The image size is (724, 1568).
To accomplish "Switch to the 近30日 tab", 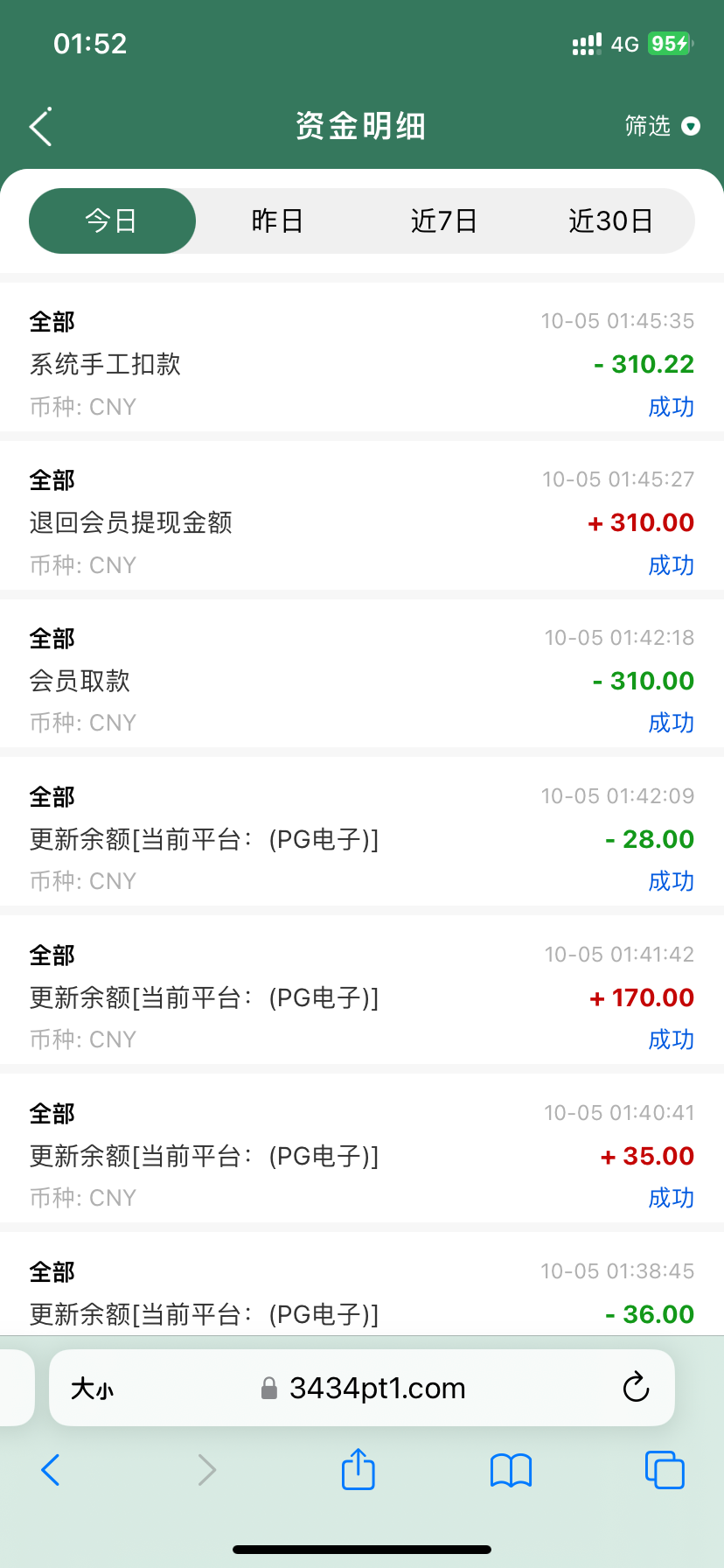I will point(611,220).
